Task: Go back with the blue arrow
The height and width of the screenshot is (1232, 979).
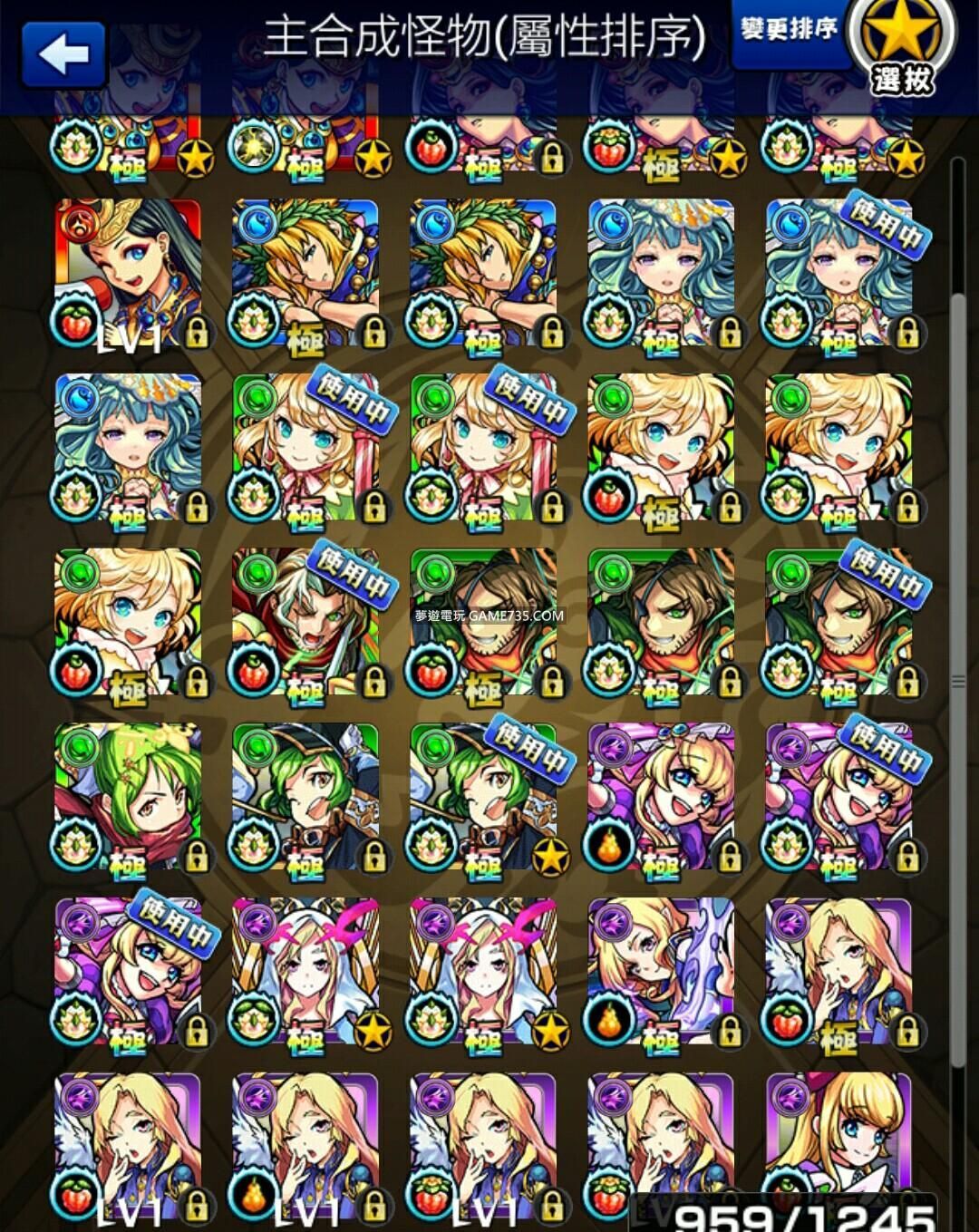Action: tap(63, 53)
